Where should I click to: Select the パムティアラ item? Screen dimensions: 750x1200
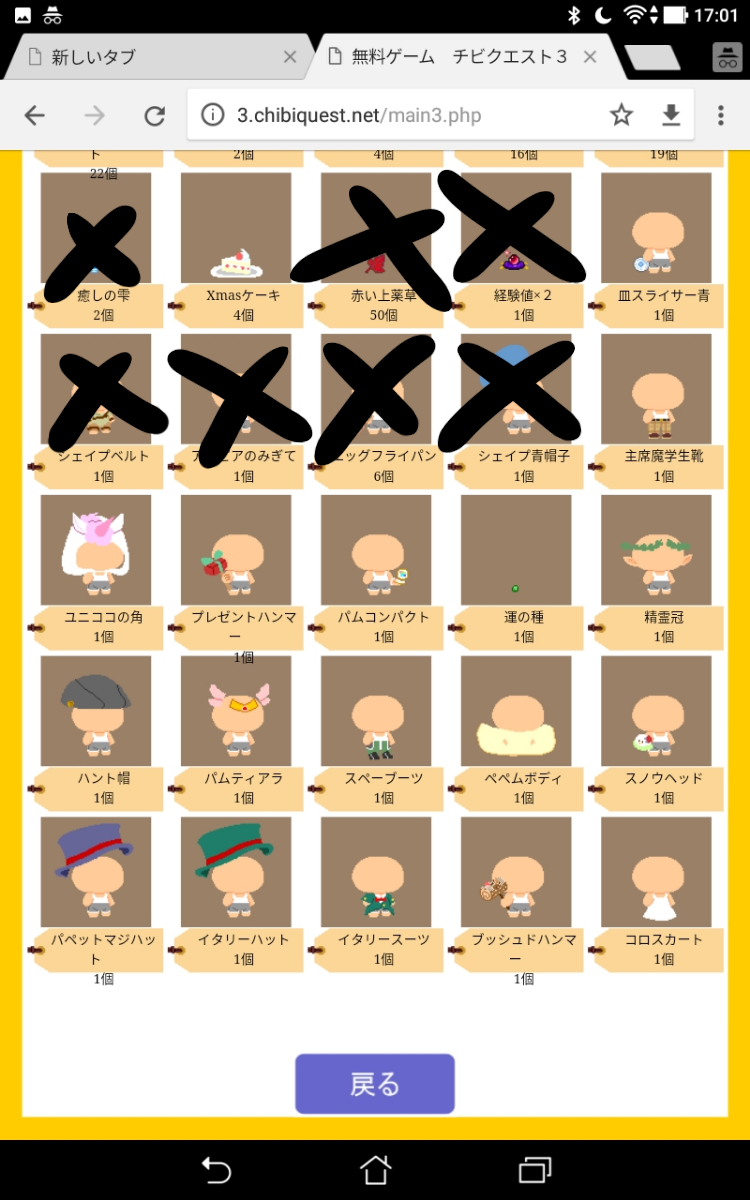click(x=236, y=711)
